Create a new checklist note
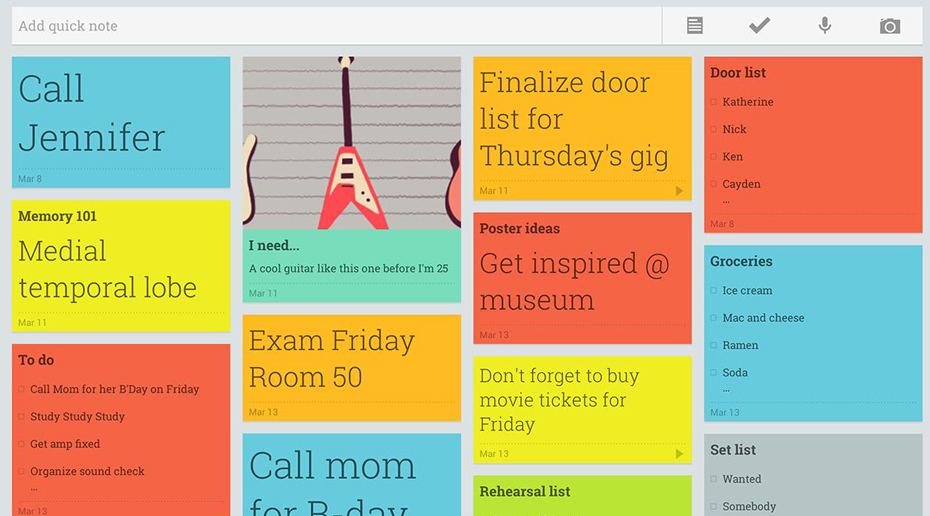This screenshot has width=930, height=516. [x=759, y=26]
